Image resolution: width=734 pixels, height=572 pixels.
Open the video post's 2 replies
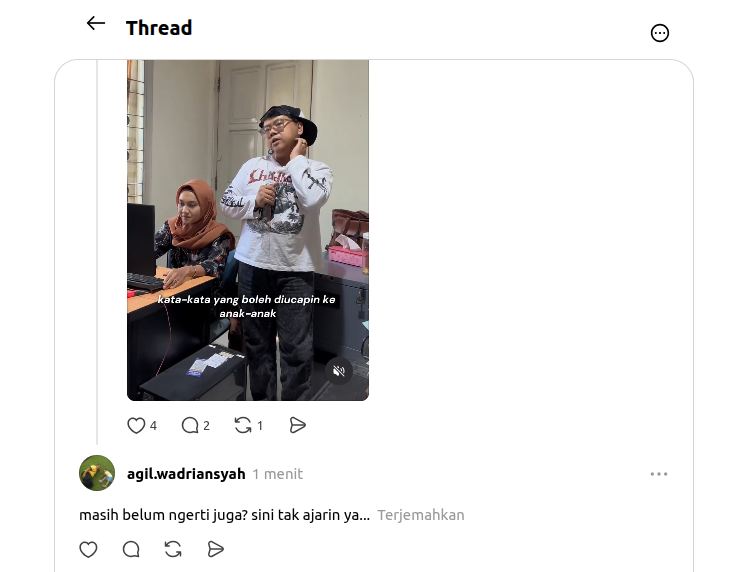pyautogui.click(x=196, y=425)
